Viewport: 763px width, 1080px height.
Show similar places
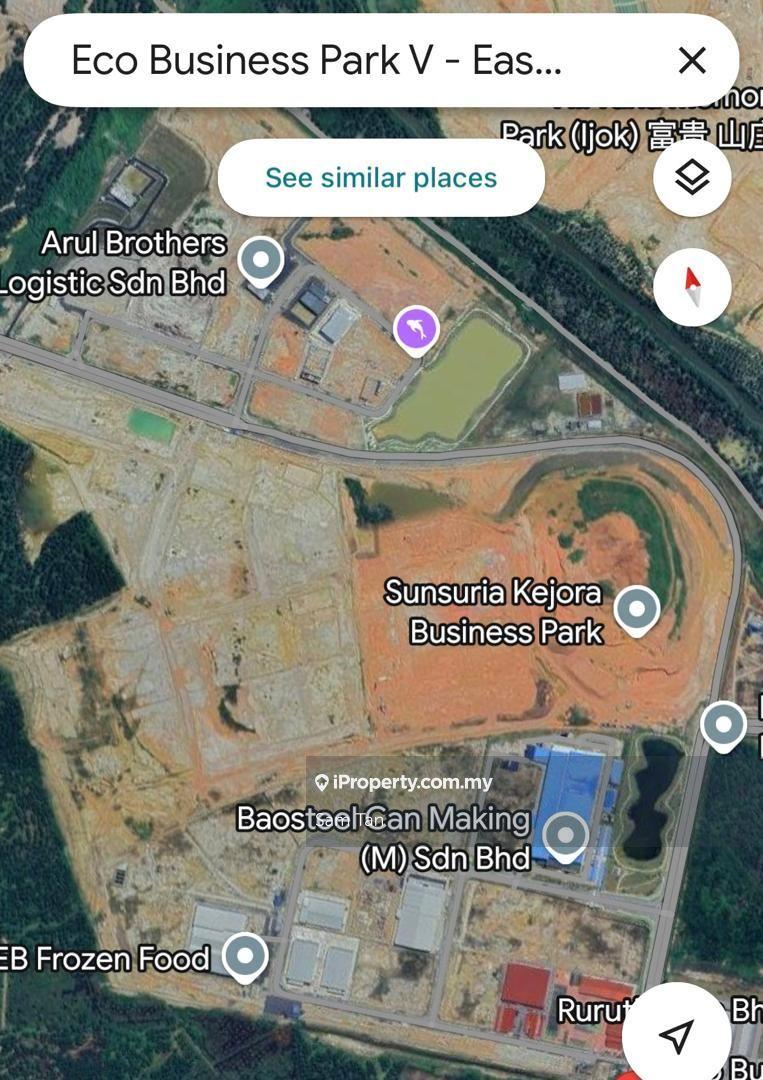[381, 178]
